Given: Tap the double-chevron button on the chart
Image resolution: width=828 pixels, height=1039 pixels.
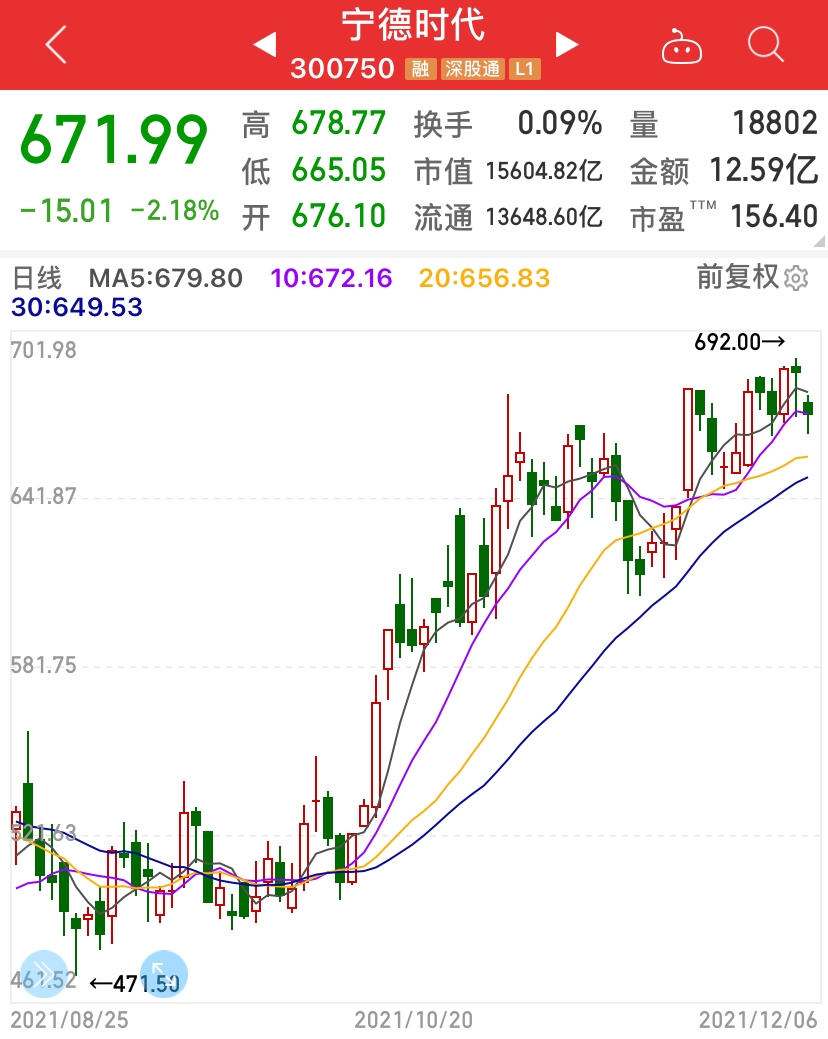Looking at the screenshot, I should (44, 973).
